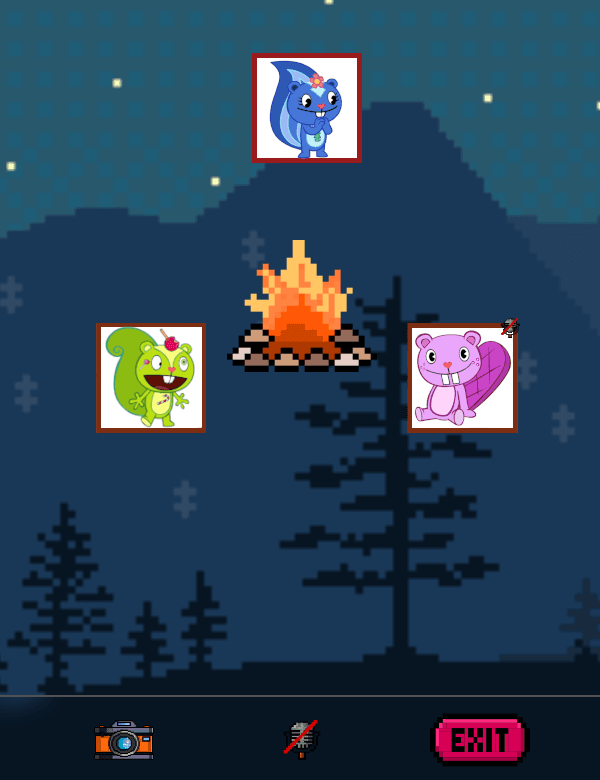The image size is (600, 780).
Task: Tap the purple beaver avatar
Action: point(461,378)
